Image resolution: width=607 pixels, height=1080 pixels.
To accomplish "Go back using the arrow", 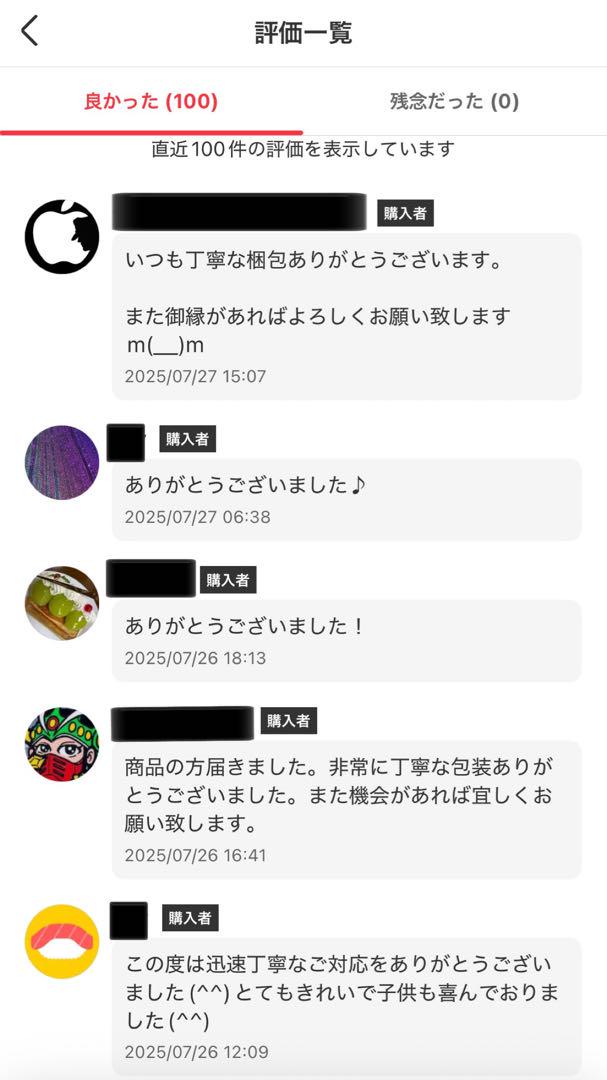I will point(30,32).
